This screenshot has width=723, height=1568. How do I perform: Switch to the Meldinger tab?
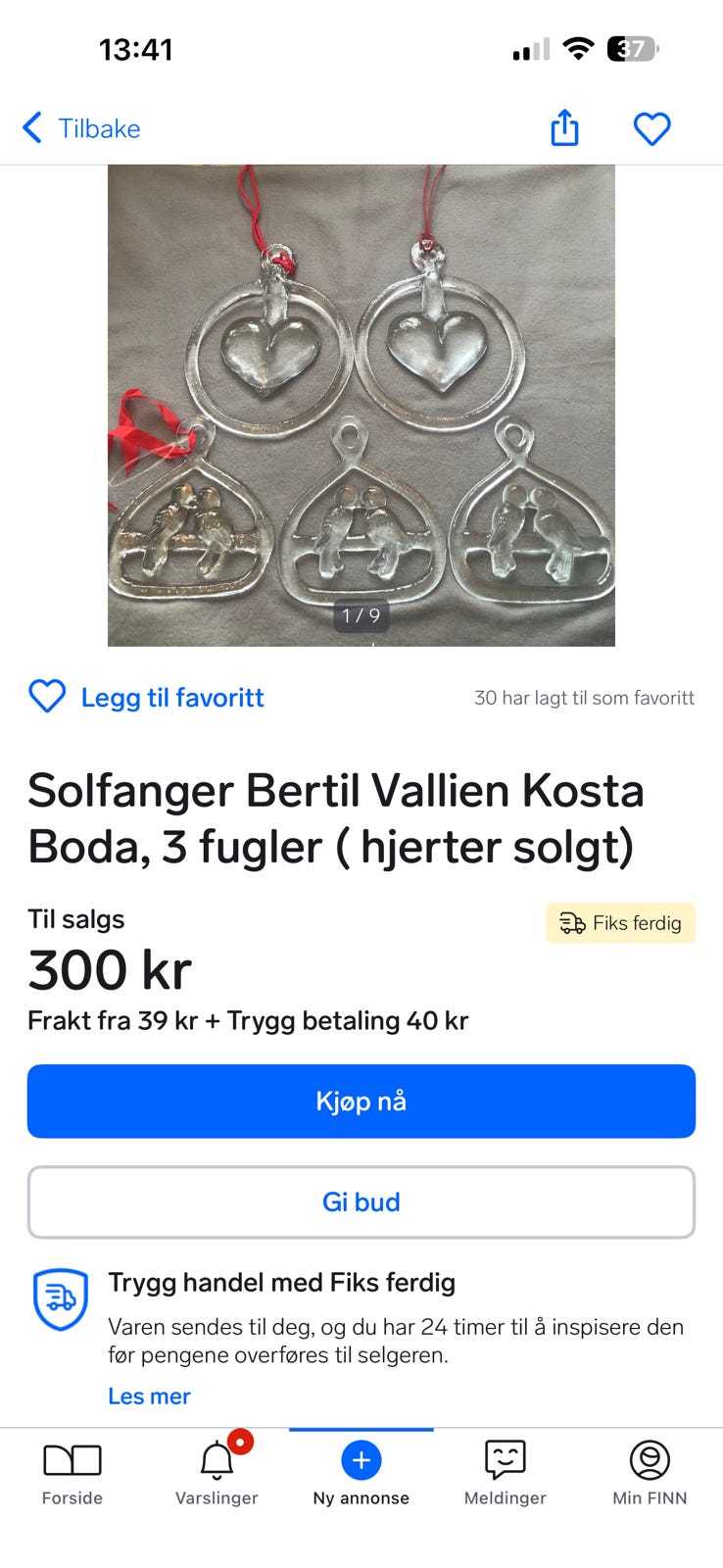[x=505, y=1472]
